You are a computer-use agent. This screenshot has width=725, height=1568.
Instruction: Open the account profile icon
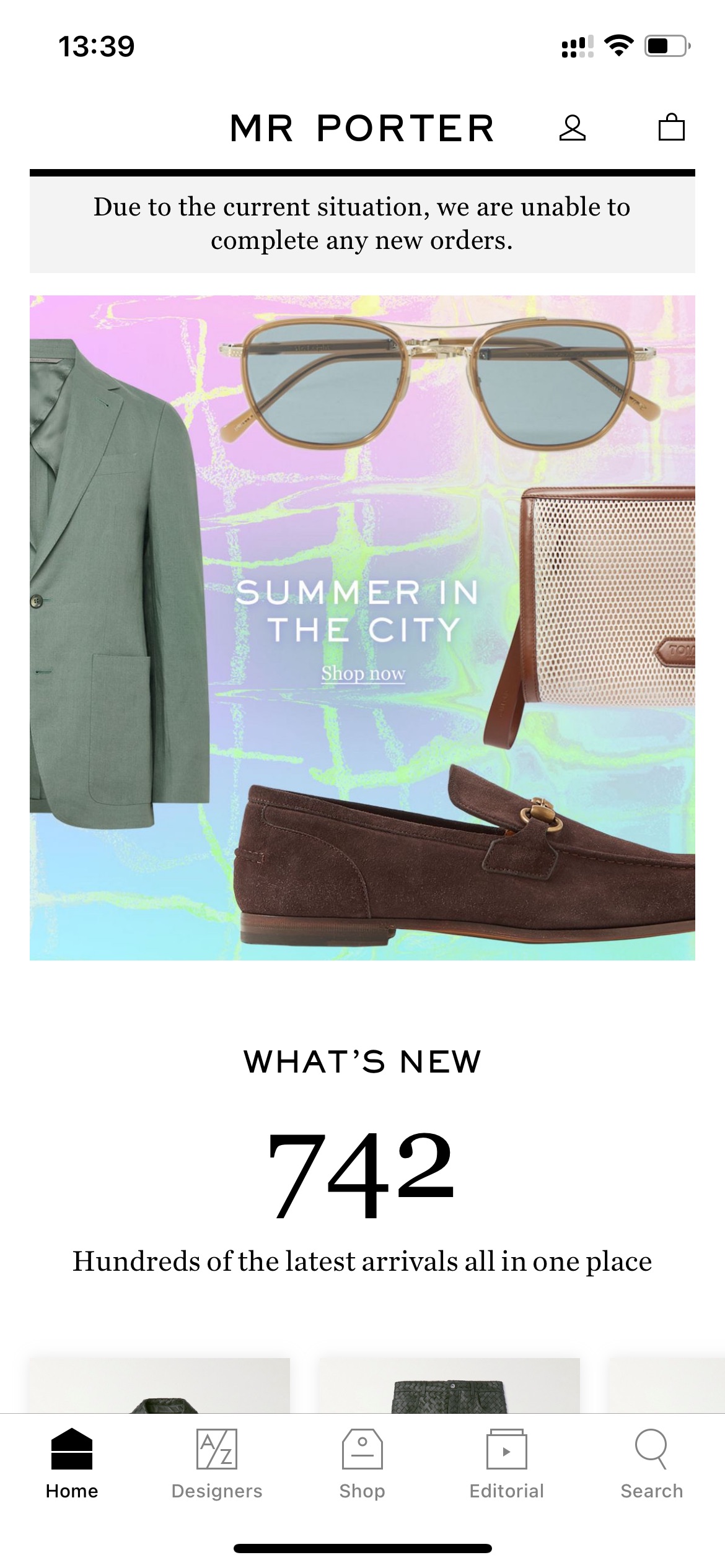click(572, 128)
